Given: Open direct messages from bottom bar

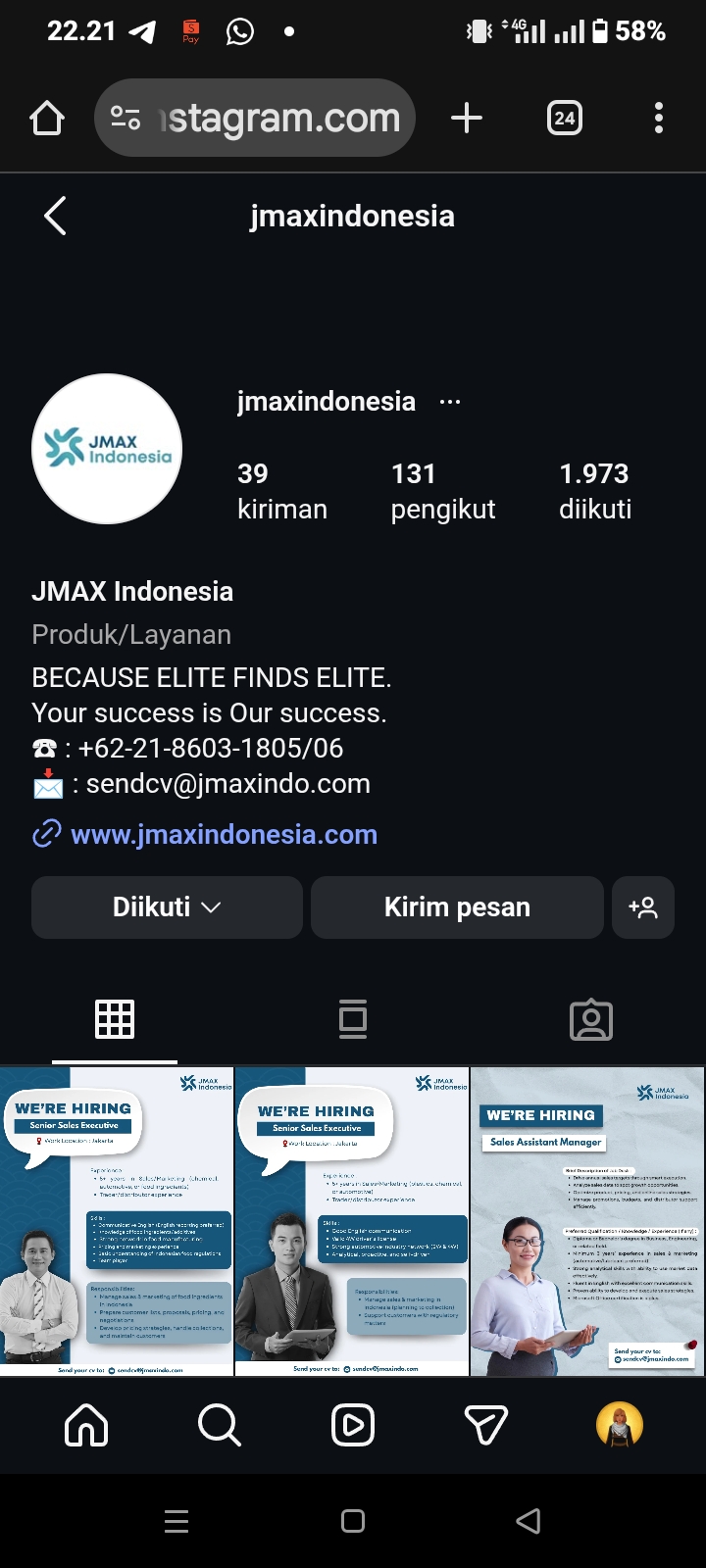Looking at the screenshot, I should point(485,1425).
